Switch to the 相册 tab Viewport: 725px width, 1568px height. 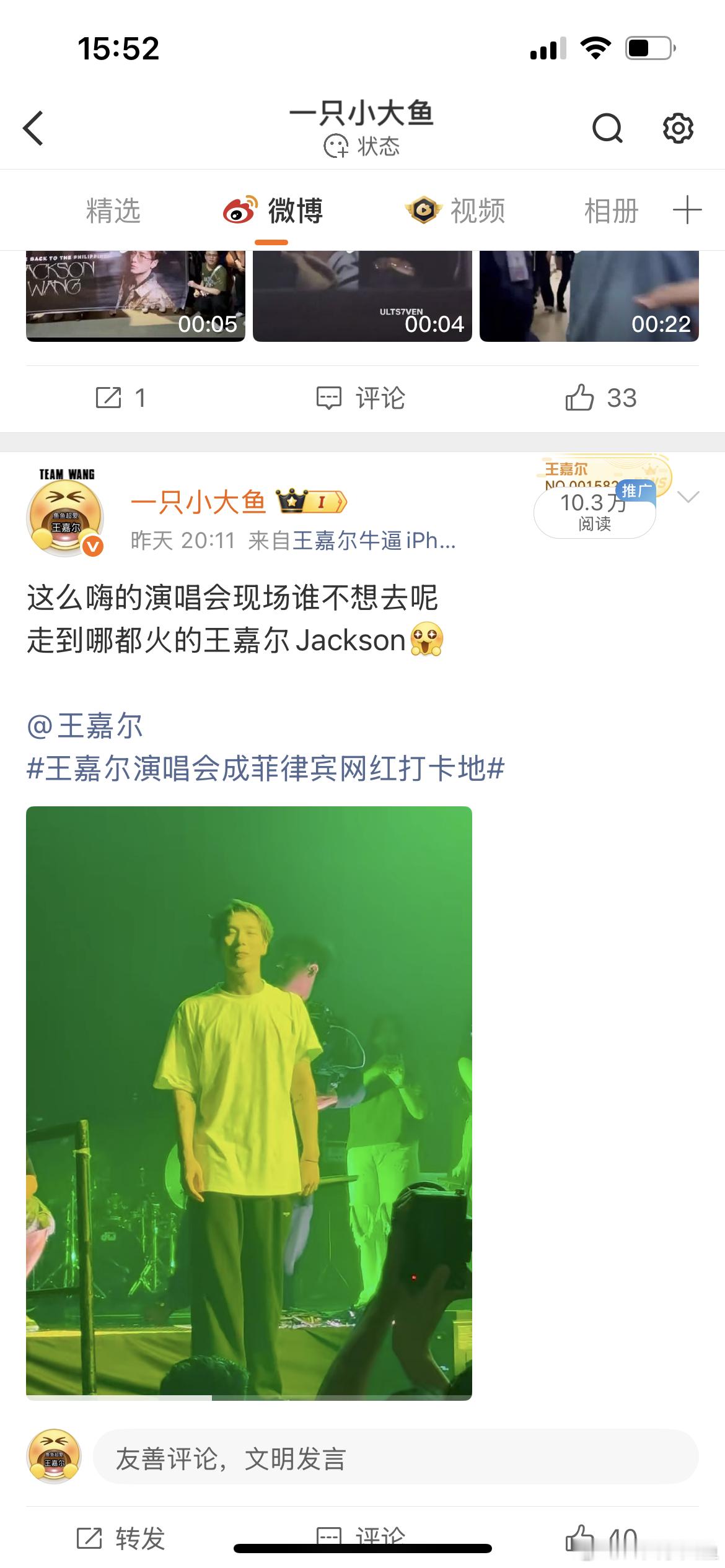(x=610, y=211)
